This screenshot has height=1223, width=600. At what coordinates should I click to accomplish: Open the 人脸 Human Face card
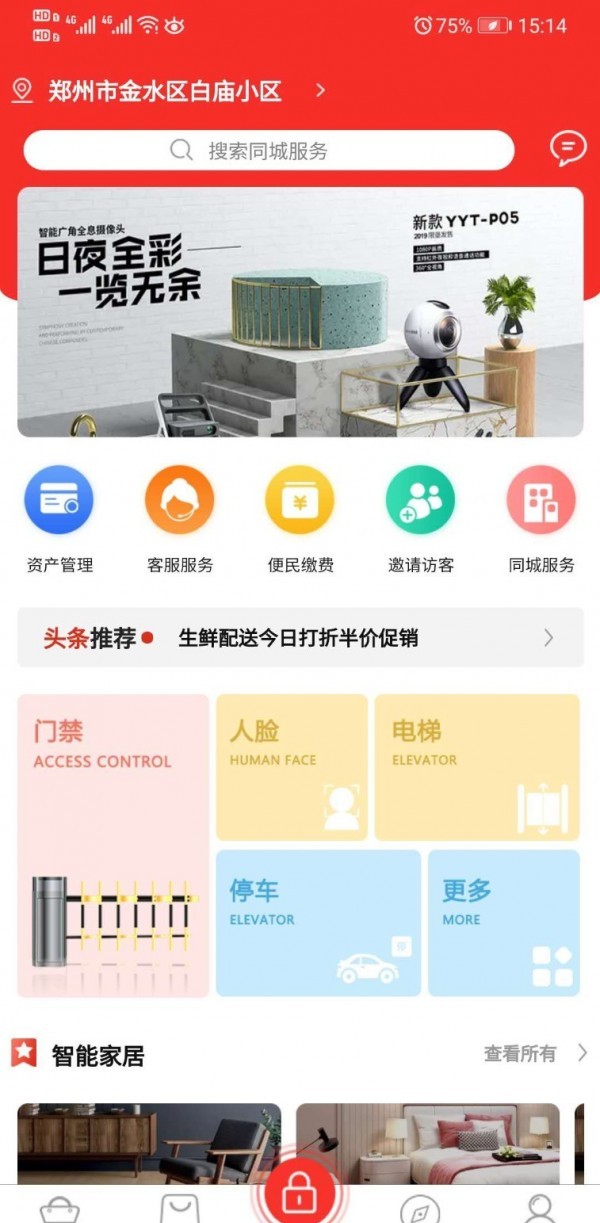coord(291,767)
